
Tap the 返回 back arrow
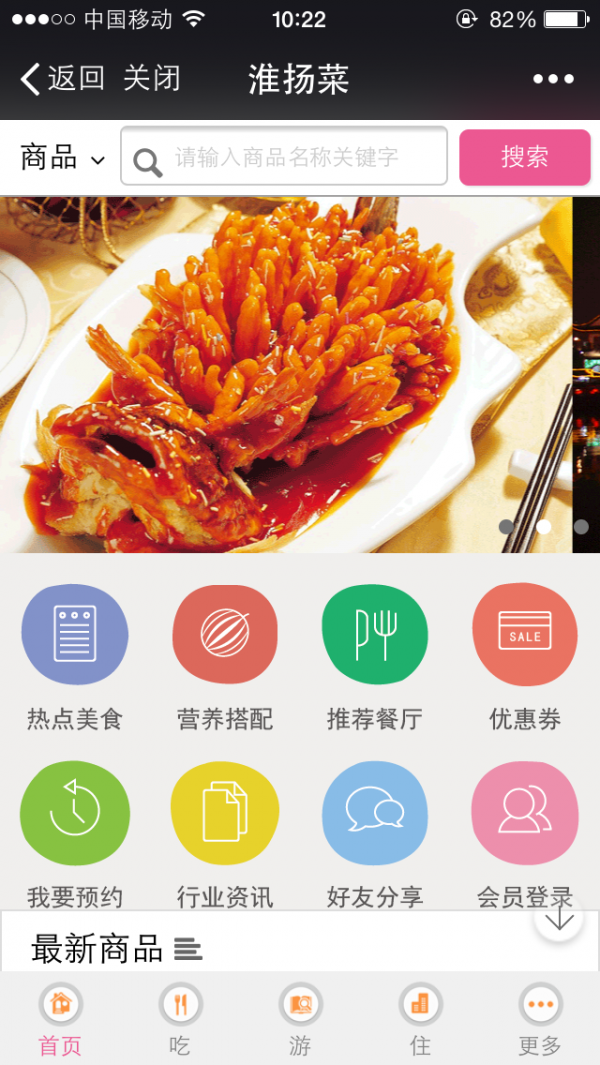[60, 78]
